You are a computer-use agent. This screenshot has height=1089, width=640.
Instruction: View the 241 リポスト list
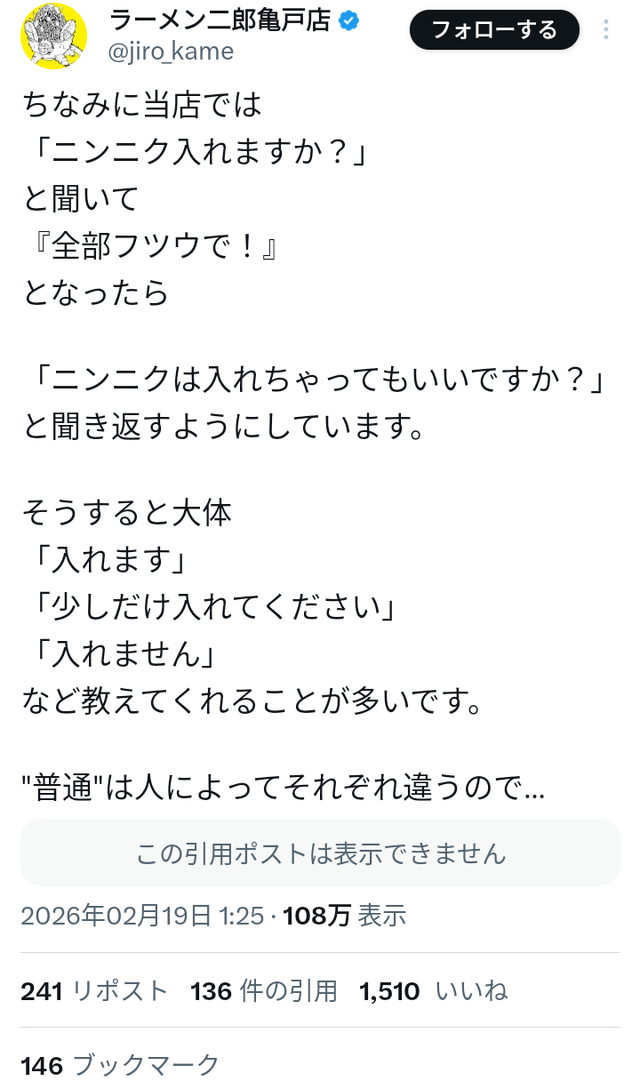point(95,990)
